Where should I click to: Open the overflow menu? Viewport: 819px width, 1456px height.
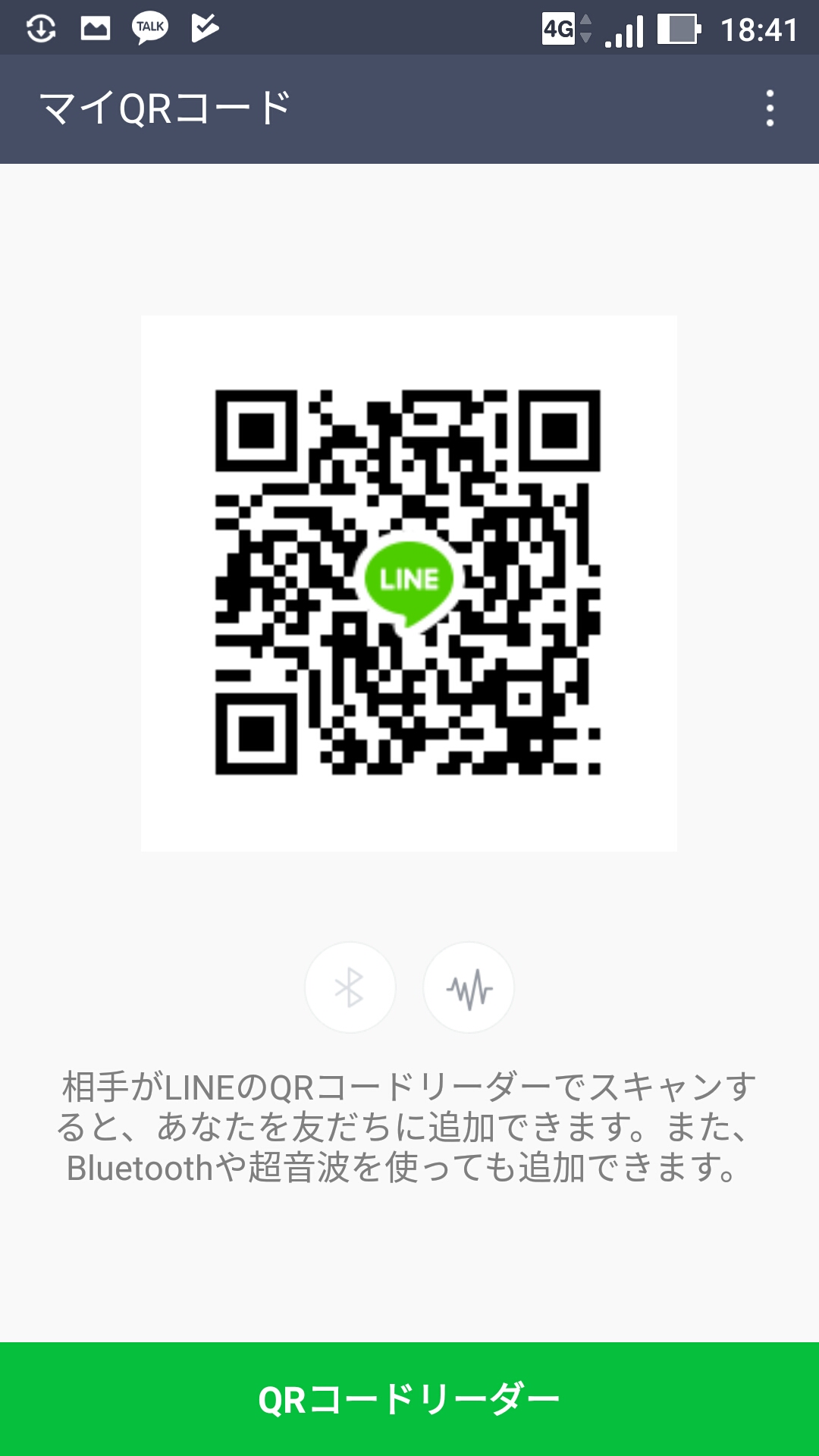pyautogui.click(x=770, y=108)
